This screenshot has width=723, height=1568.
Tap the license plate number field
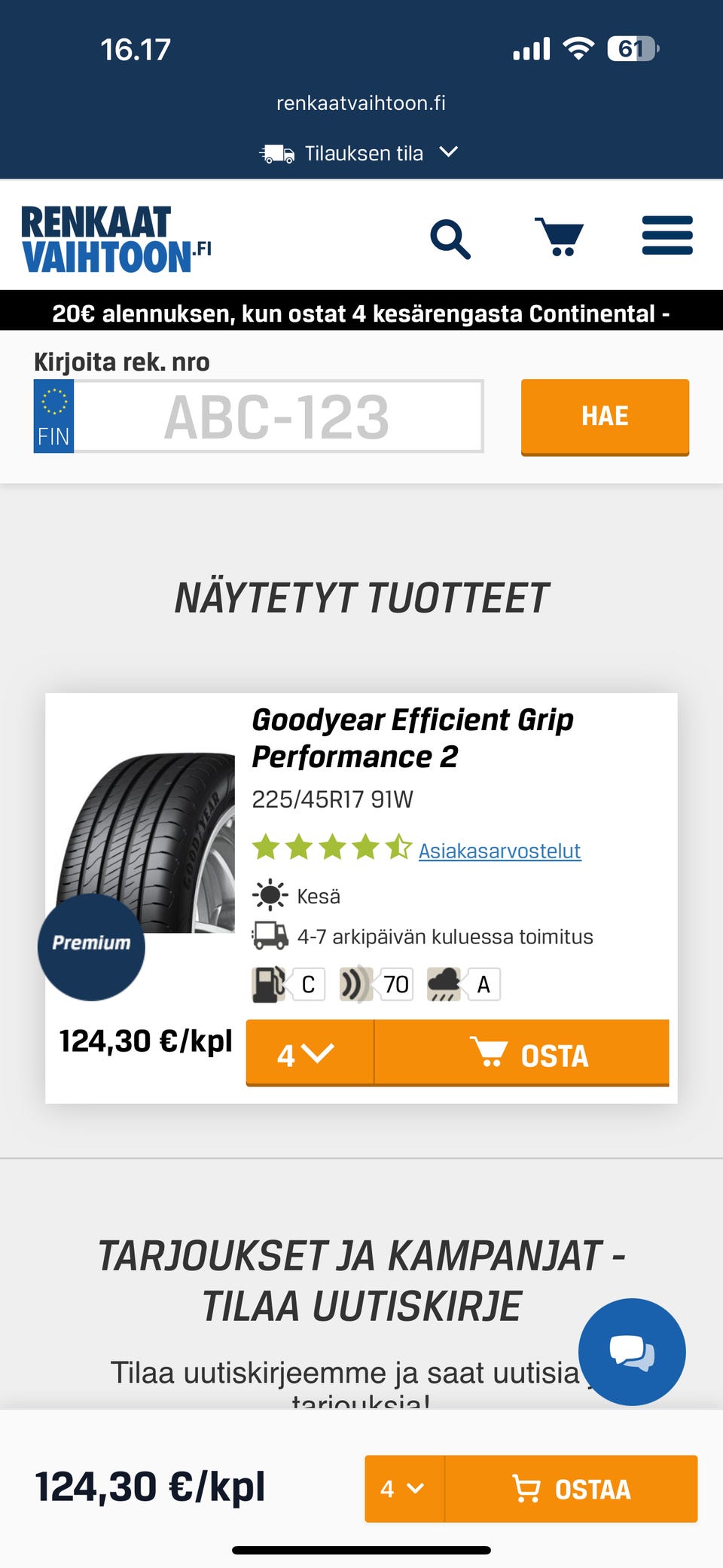(277, 417)
